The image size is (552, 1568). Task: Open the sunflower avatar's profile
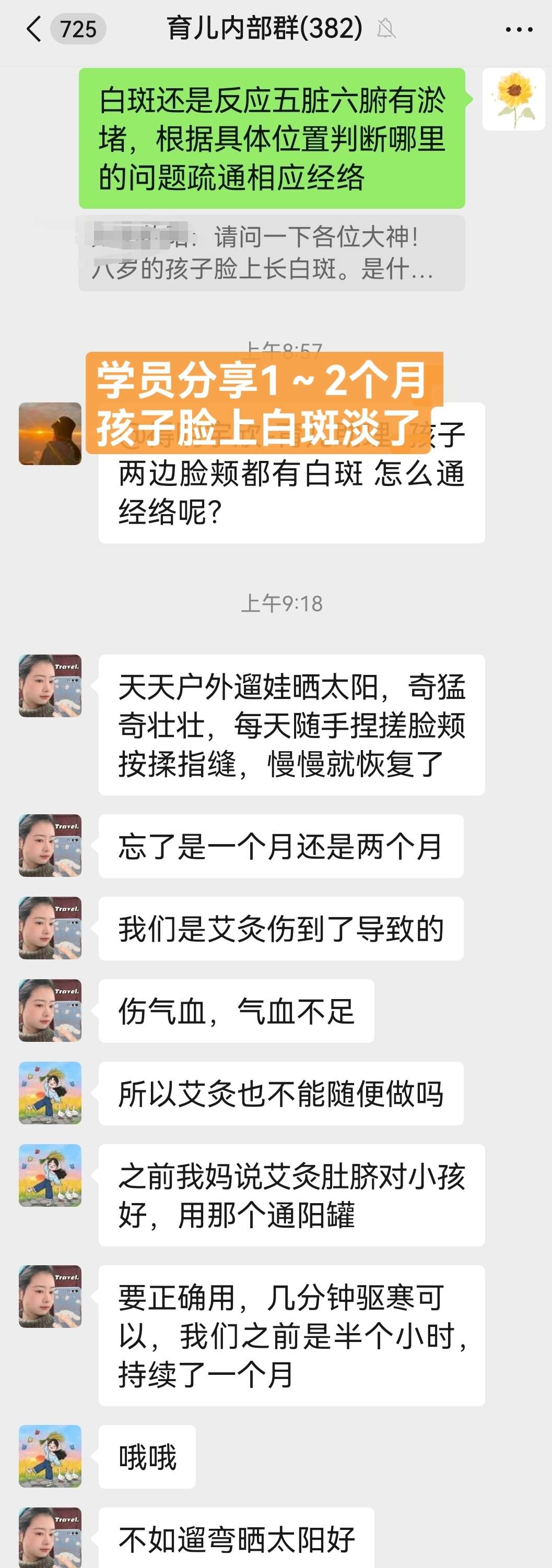tap(513, 99)
